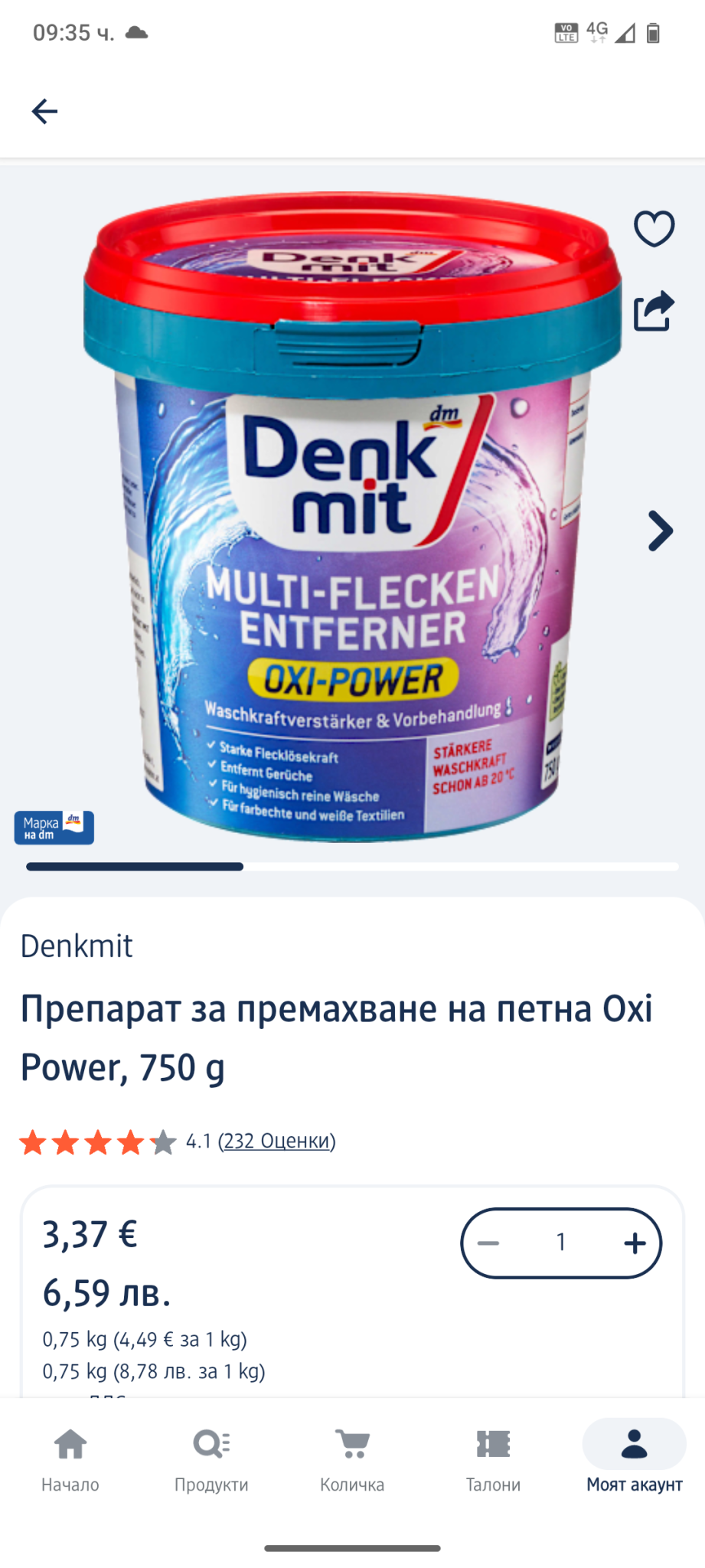The width and height of the screenshot is (705, 1568).
Task: Open the 232 Оценки reviews link
Action: 277,1141
